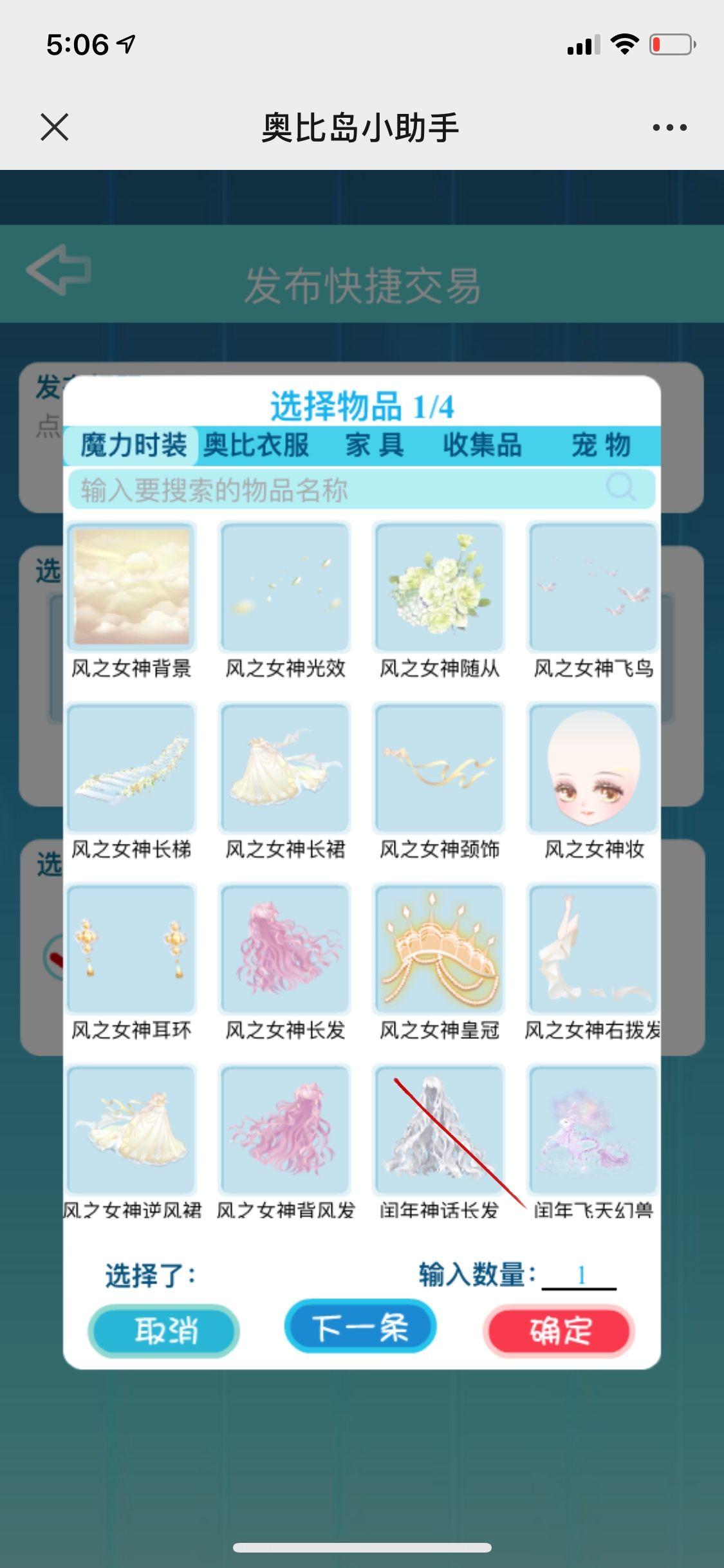The height and width of the screenshot is (1568, 724).
Task: Cancel with the 取消 button
Action: click(164, 1330)
